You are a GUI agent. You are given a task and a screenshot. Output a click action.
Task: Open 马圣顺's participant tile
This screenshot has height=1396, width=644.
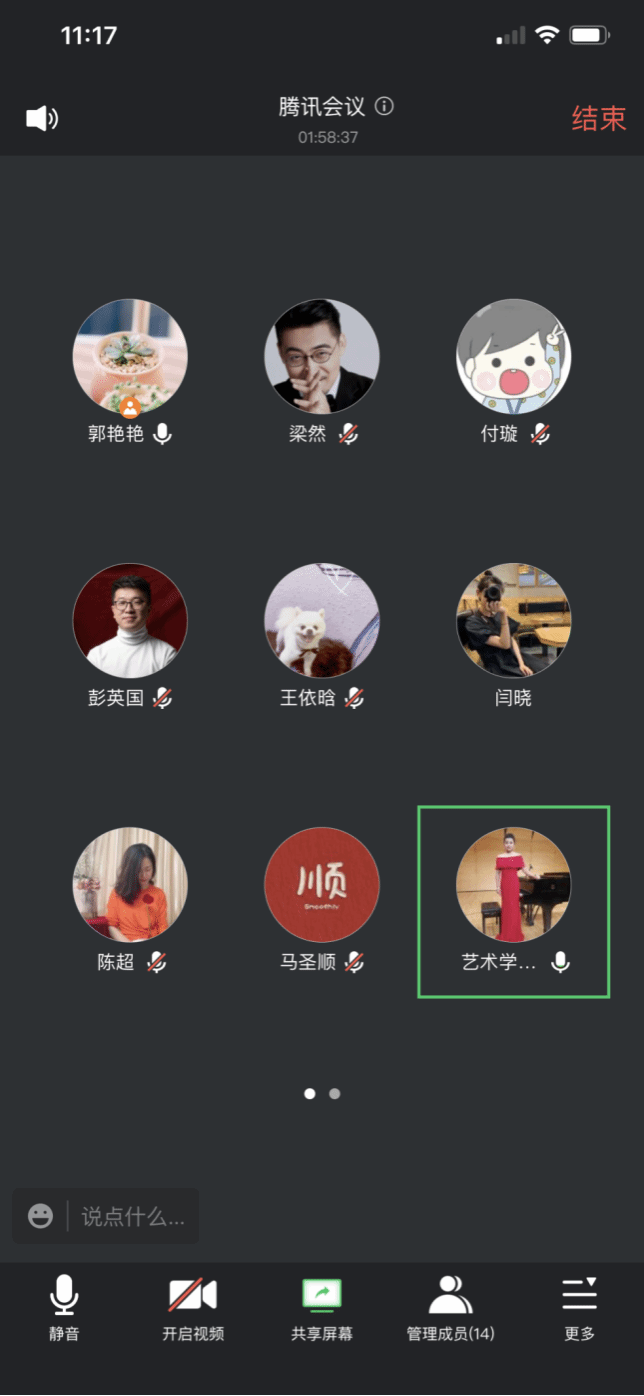(321, 885)
